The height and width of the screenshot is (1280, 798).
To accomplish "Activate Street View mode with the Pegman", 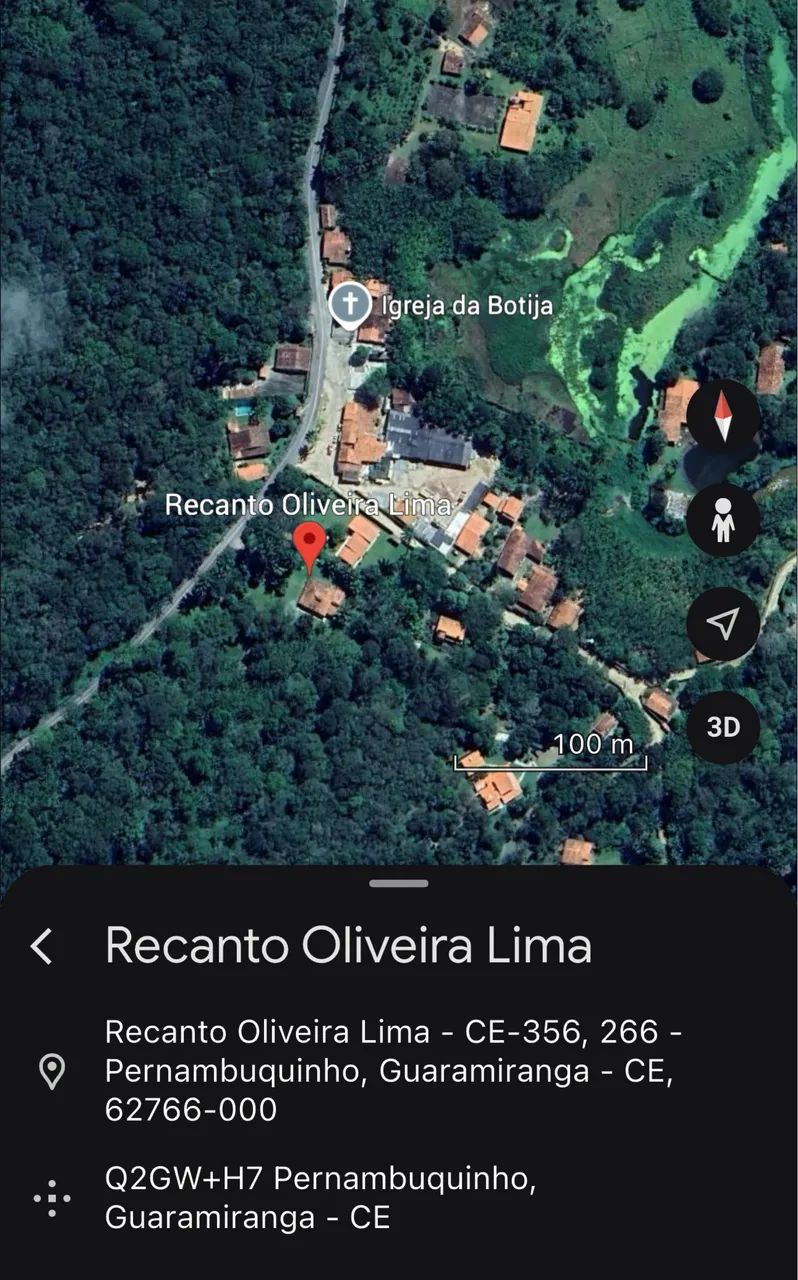I will pos(722,521).
